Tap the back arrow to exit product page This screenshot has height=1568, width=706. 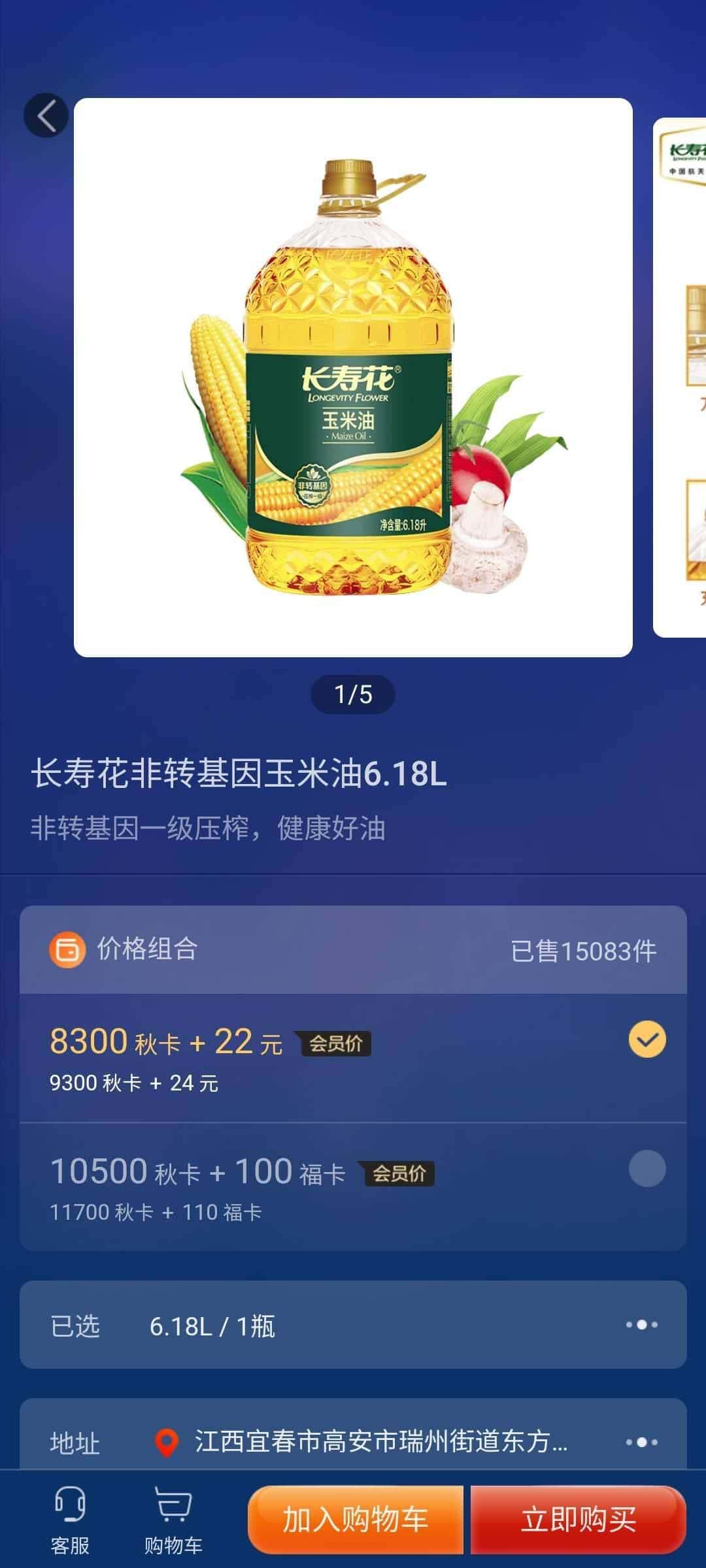46,114
